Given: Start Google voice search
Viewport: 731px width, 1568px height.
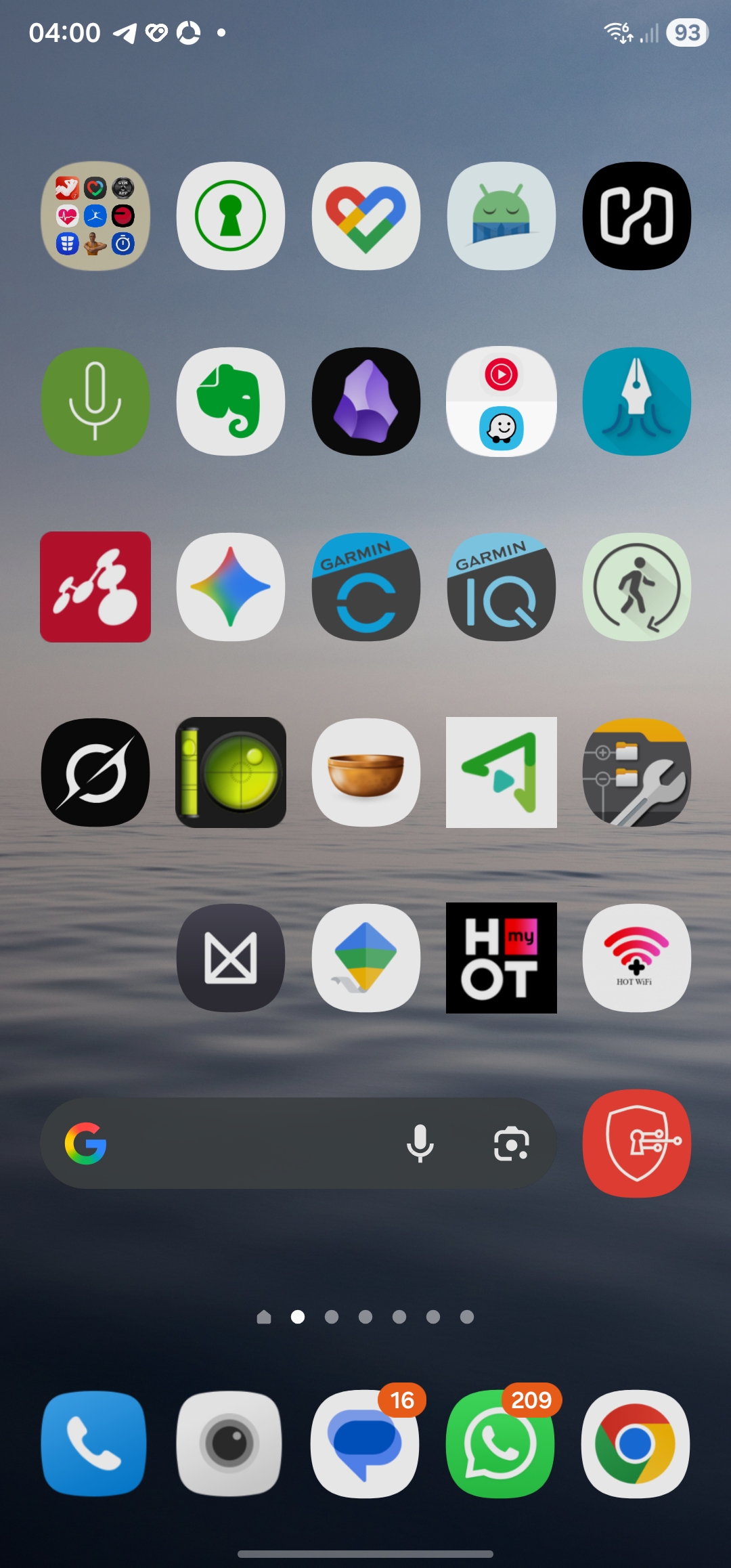Looking at the screenshot, I should coord(420,1144).
